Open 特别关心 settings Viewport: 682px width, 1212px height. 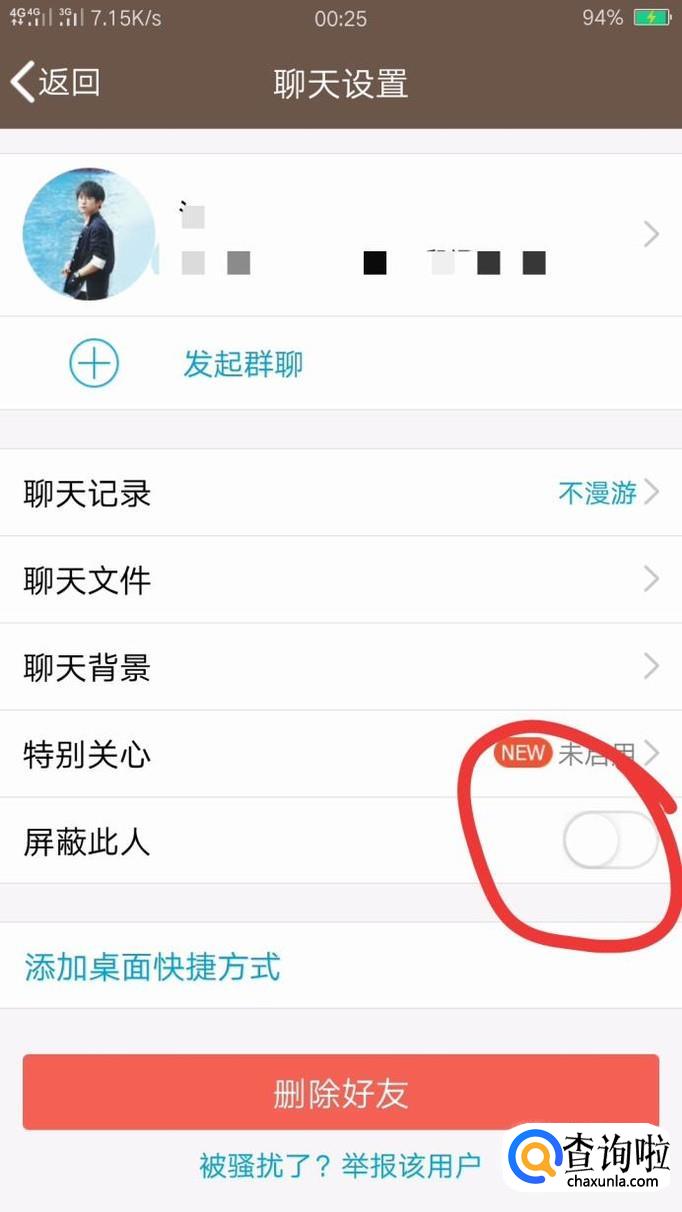340,754
